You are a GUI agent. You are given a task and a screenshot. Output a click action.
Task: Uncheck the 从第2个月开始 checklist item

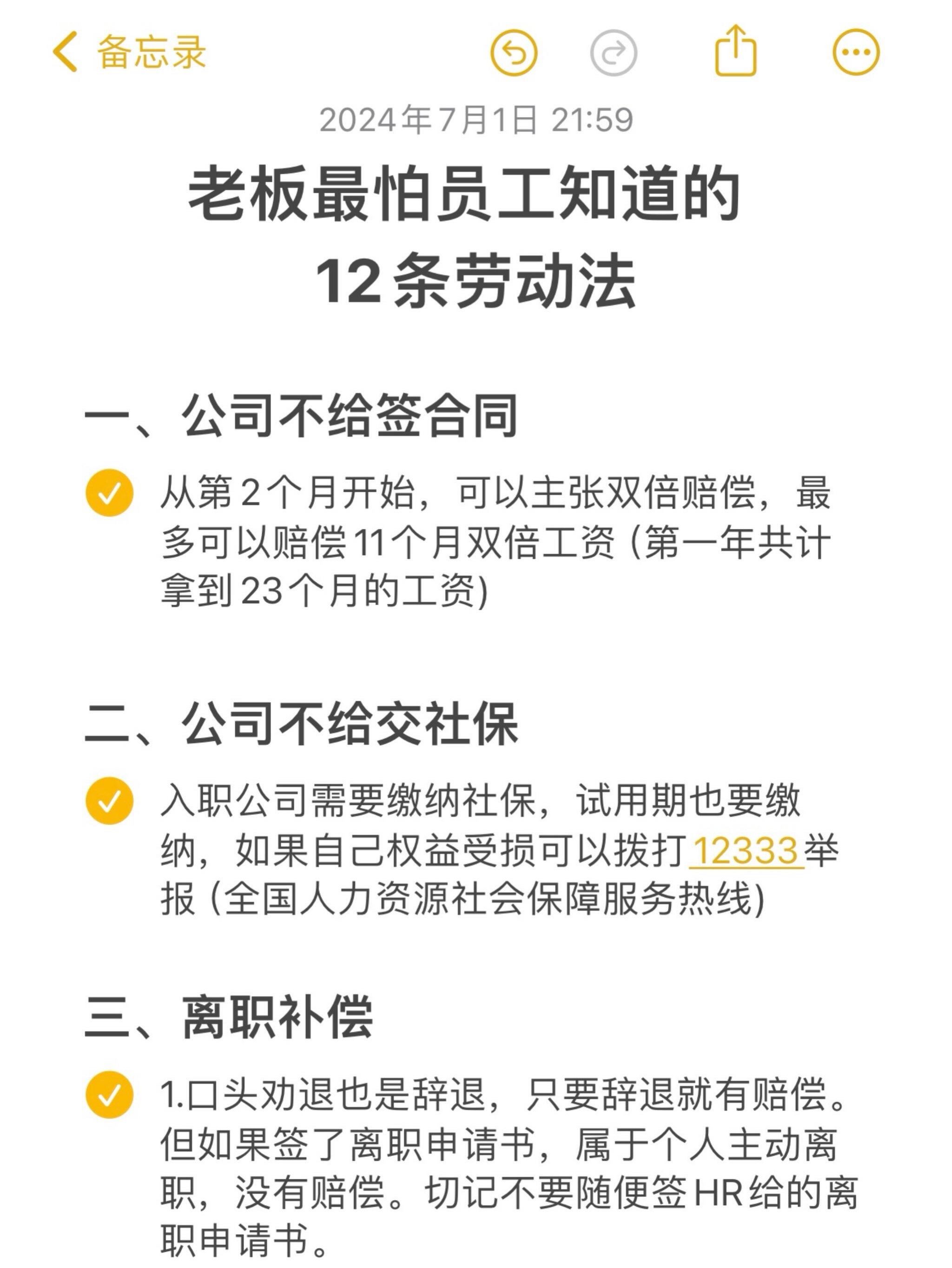coord(110,493)
